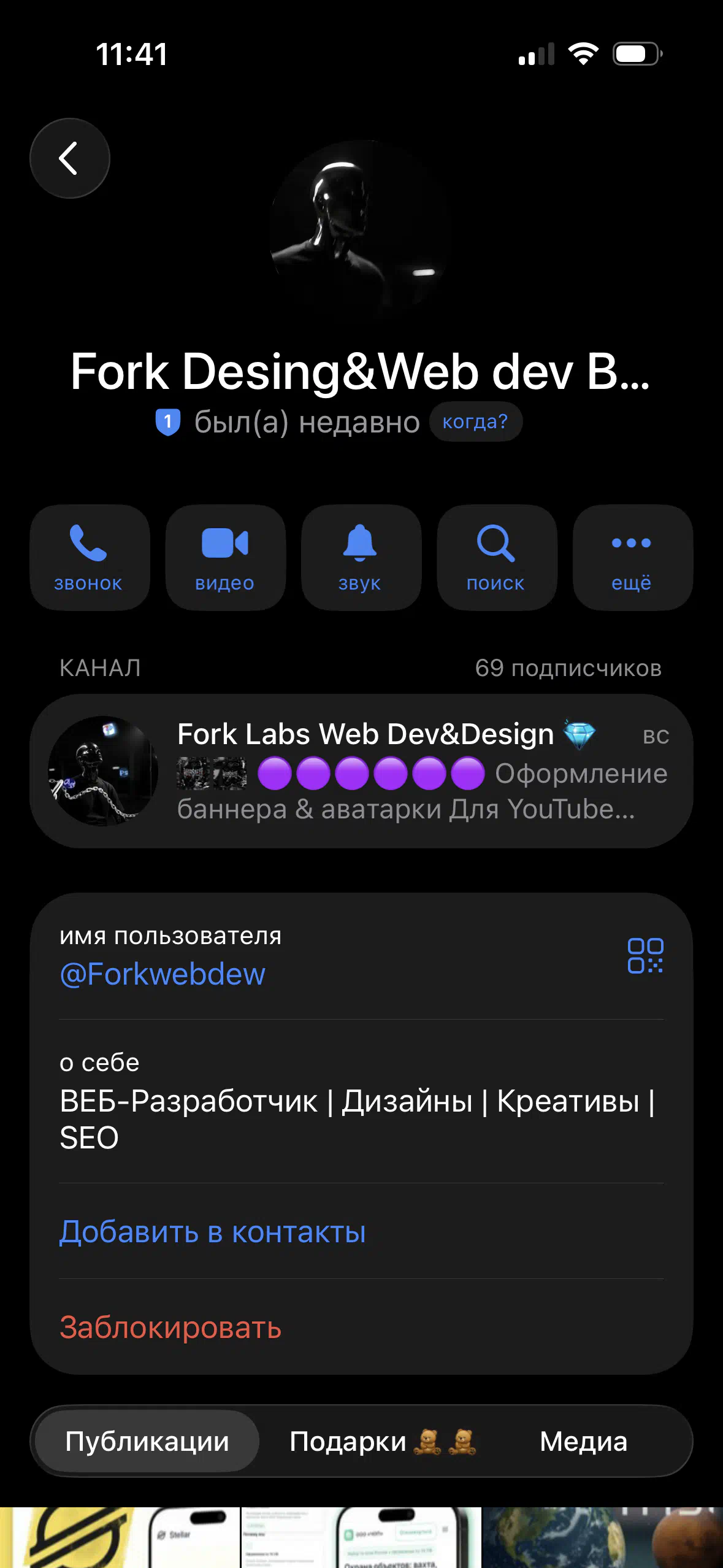The height and width of the screenshot is (1568, 723).
Task: Switch to the «Публикации» tab
Action: pyautogui.click(x=147, y=1441)
